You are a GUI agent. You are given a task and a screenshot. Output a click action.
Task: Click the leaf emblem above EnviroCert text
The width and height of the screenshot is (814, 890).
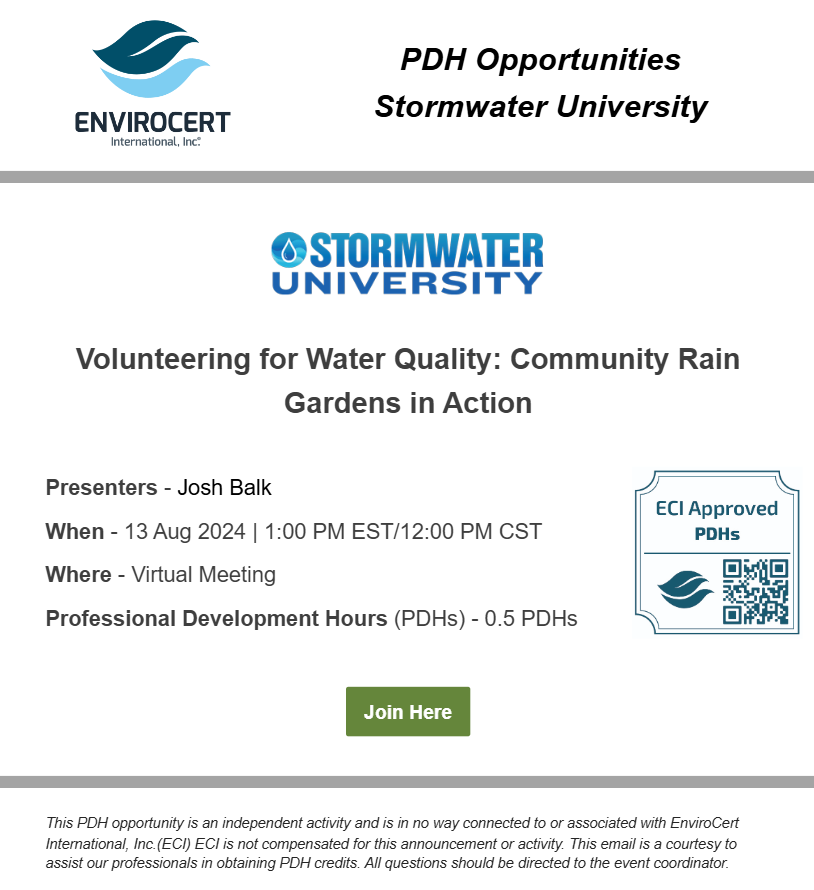pos(150,52)
